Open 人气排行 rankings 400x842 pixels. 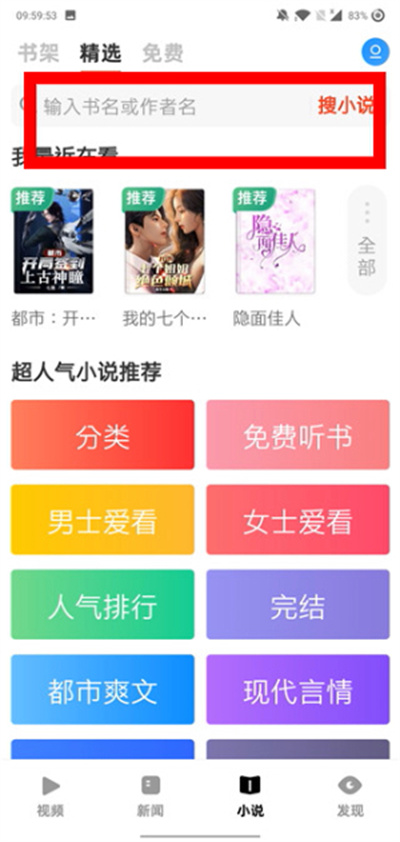point(103,605)
